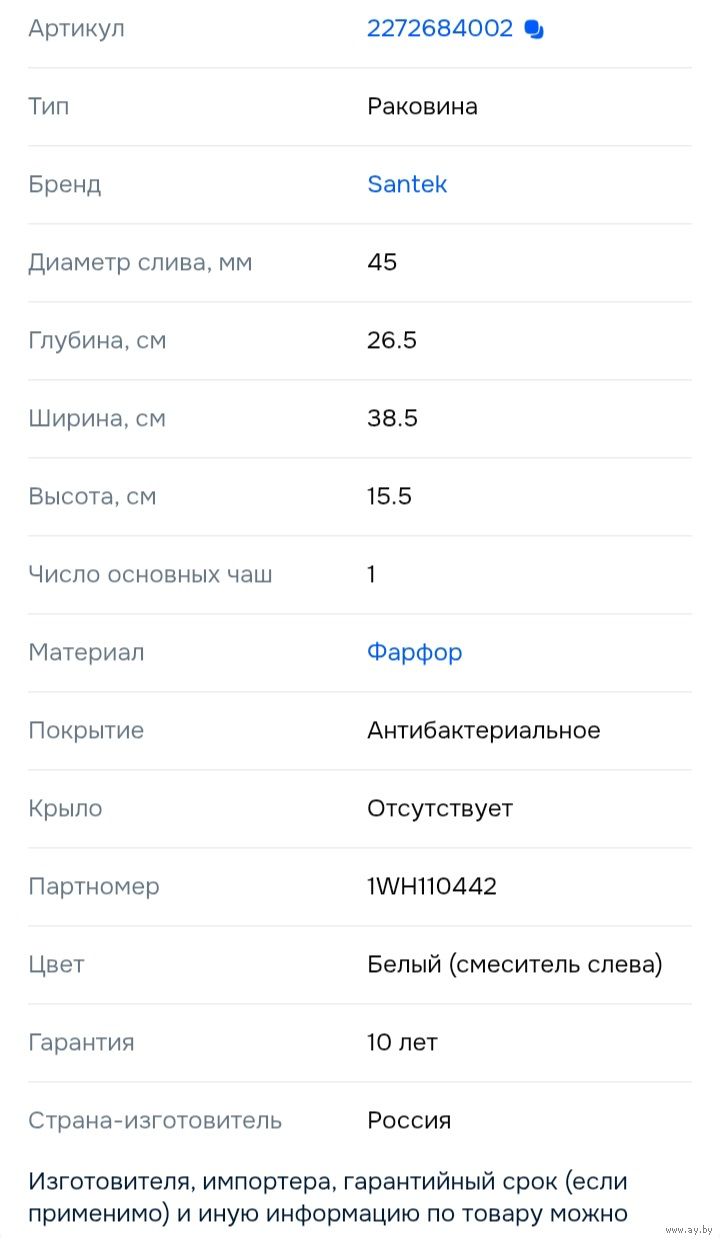Copy the article number 2272684002
The width and height of the screenshot is (720, 1241).
pyautogui.click(x=534, y=29)
